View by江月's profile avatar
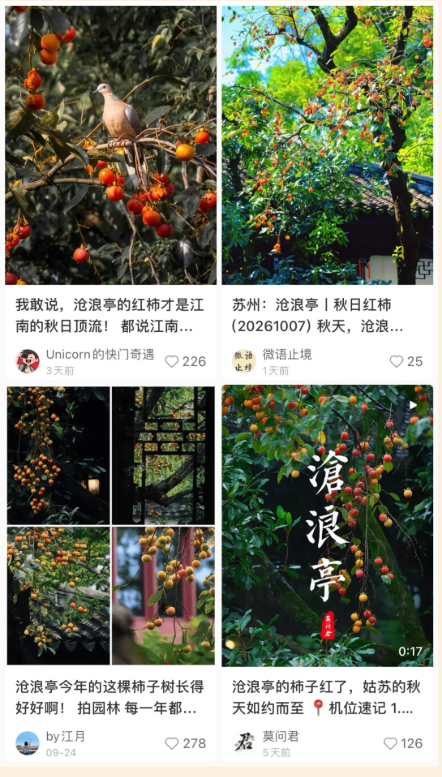Viewport: 442px width, 777px height. click(27, 743)
